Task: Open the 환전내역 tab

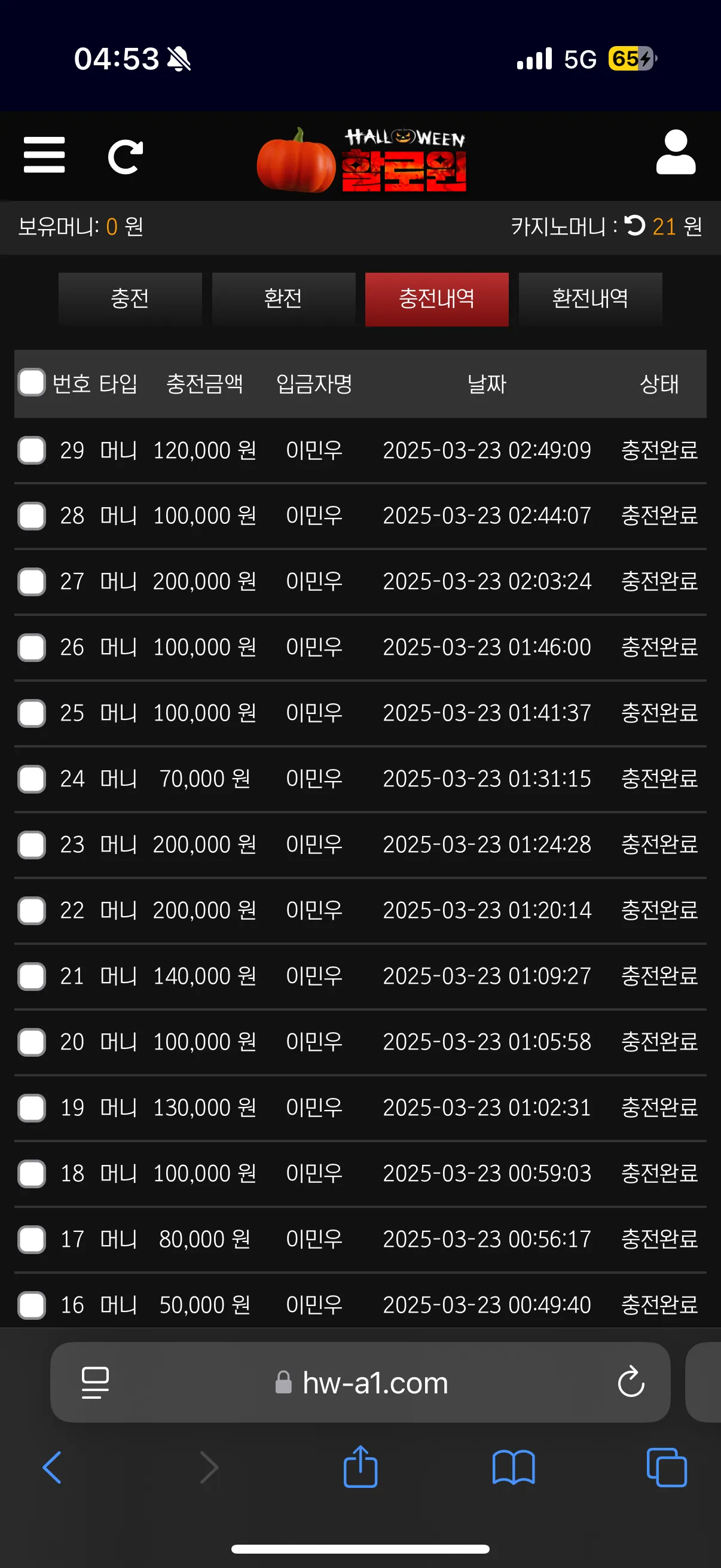Action: [x=589, y=299]
